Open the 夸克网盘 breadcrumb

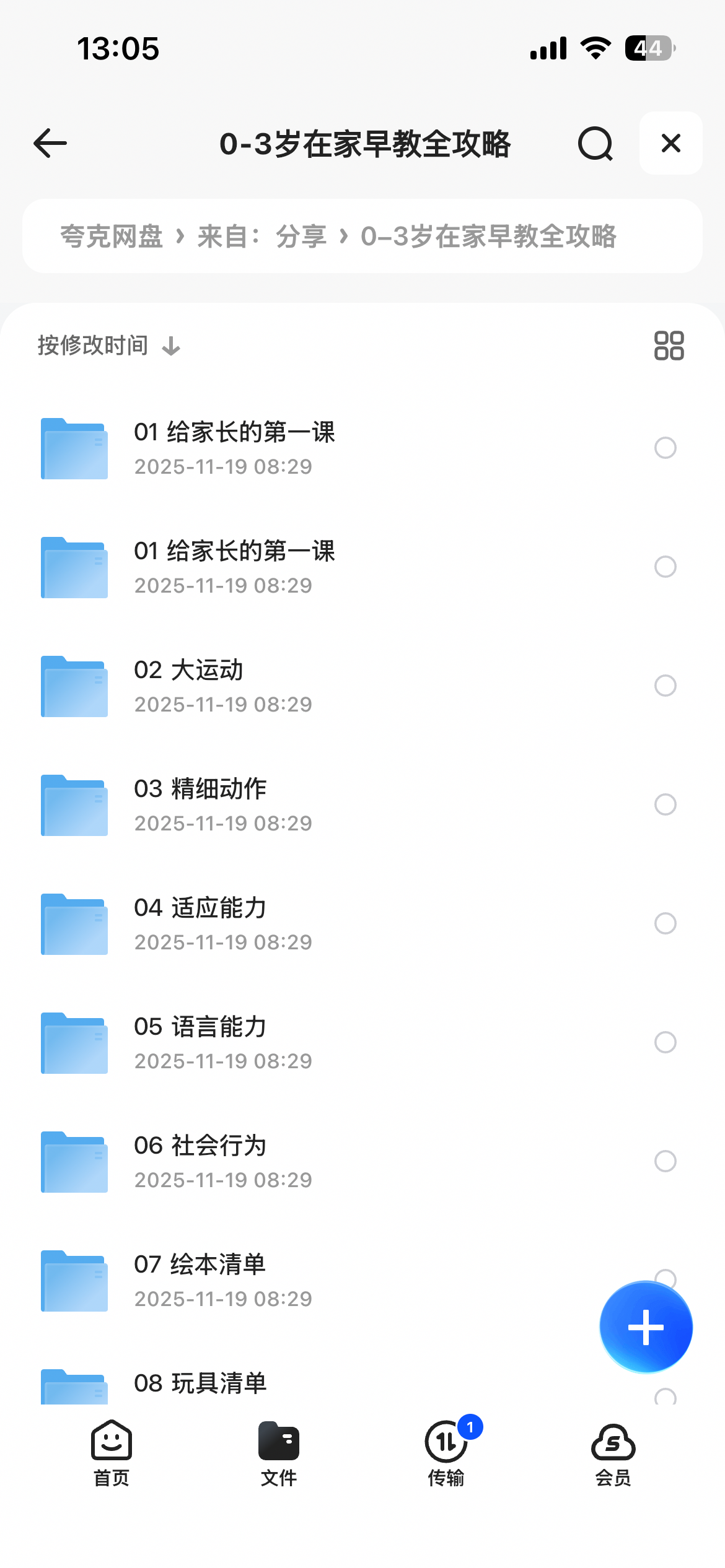112,237
